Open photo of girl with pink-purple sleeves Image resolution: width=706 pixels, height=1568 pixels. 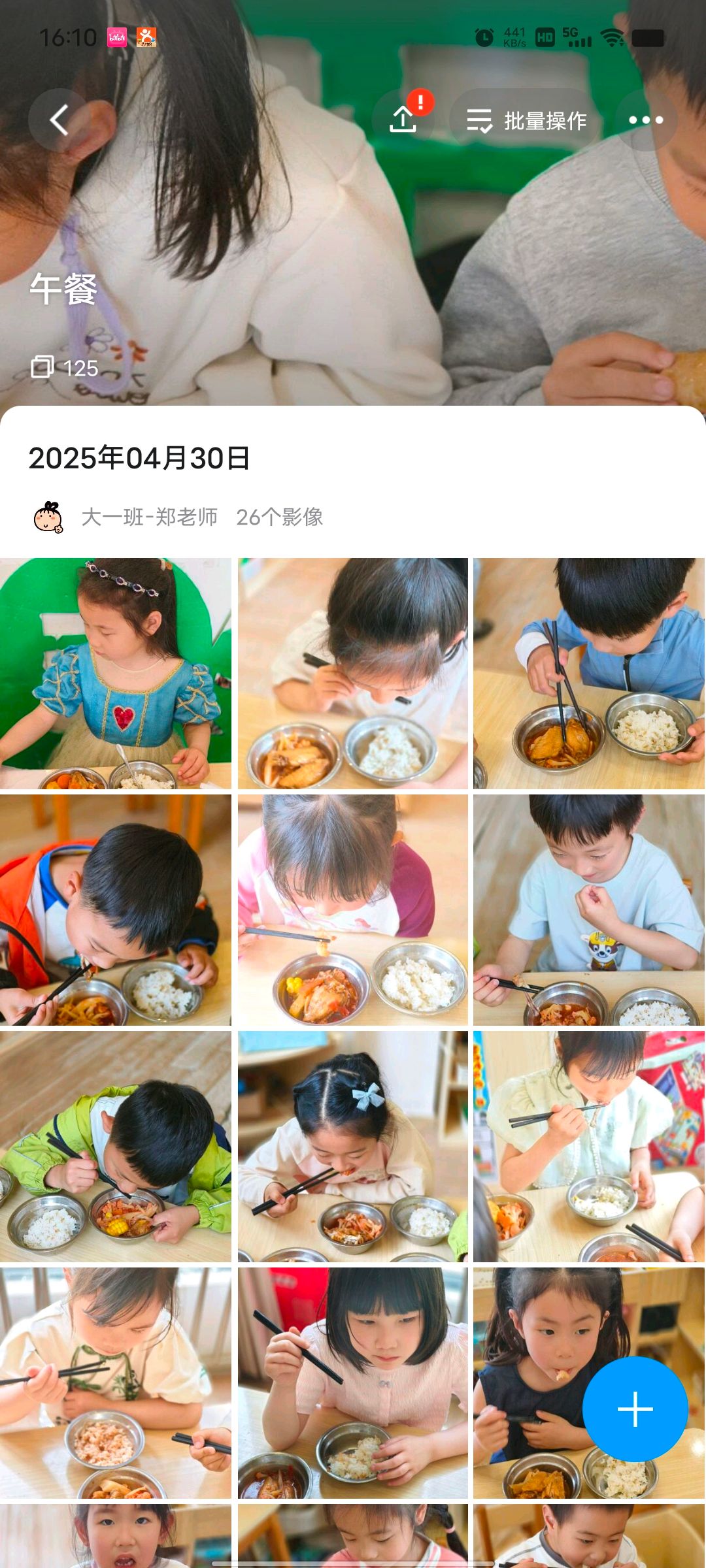coord(353,909)
